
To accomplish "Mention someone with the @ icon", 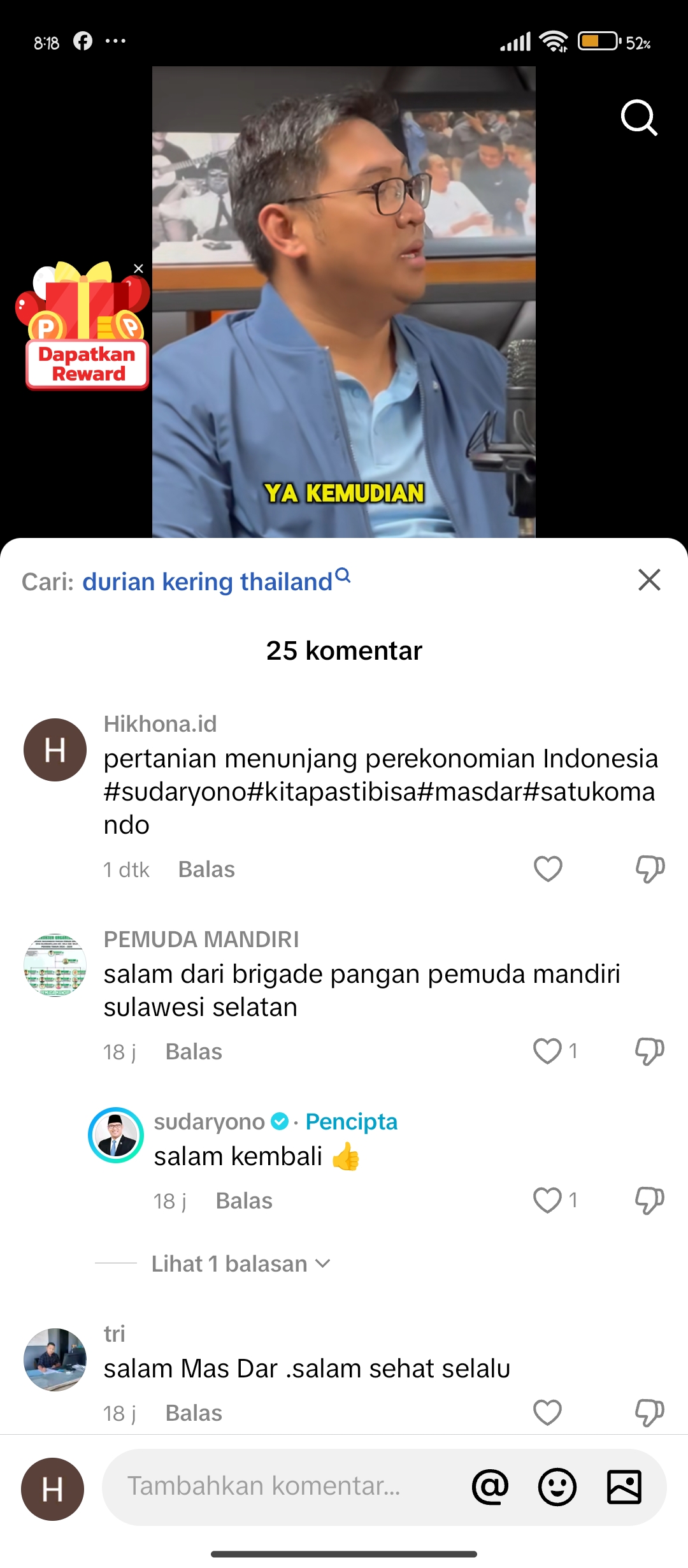I will pos(491,1486).
